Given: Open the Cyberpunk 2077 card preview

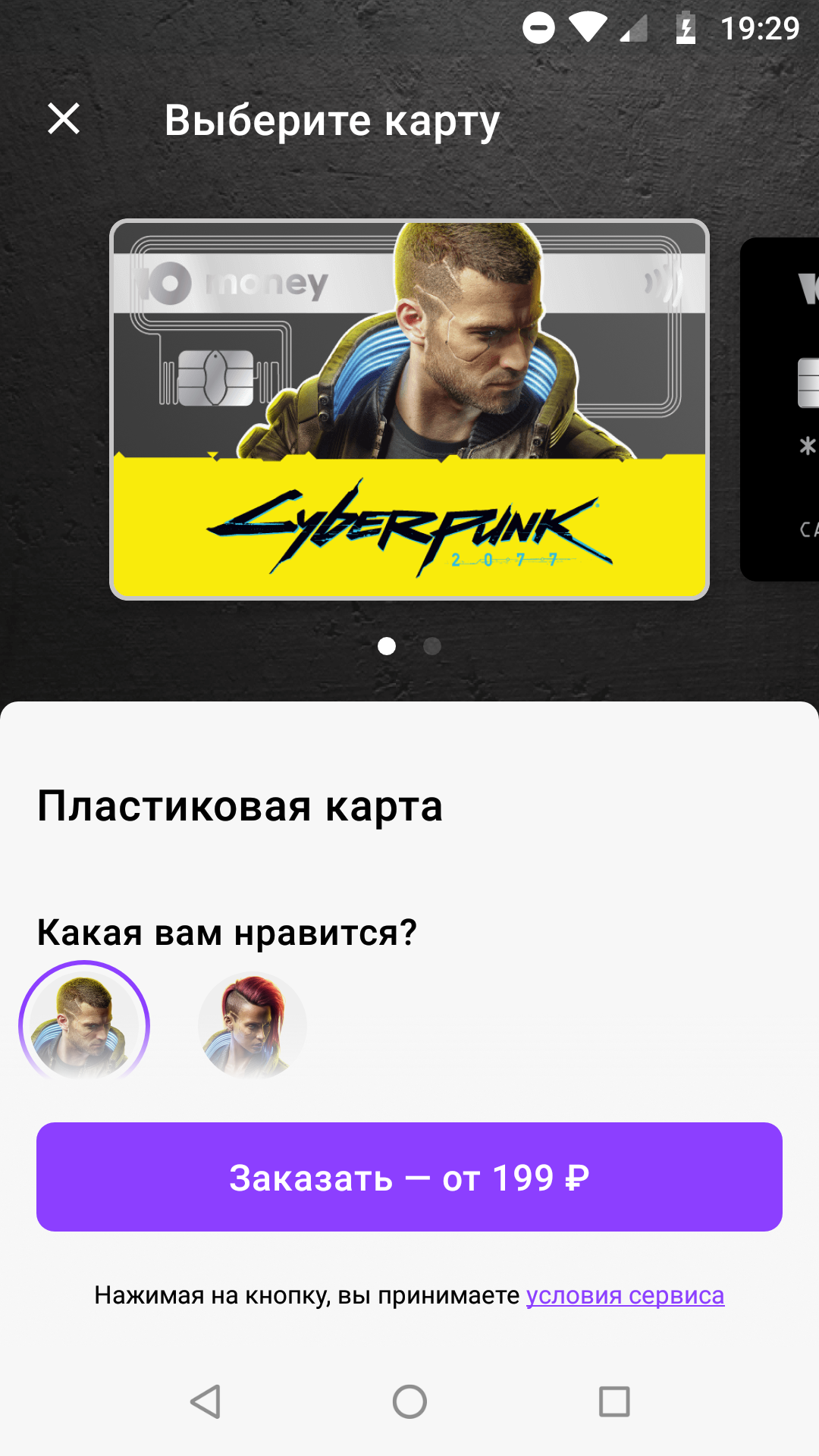Looking at the screenshot, I should [x=409, y=409].
